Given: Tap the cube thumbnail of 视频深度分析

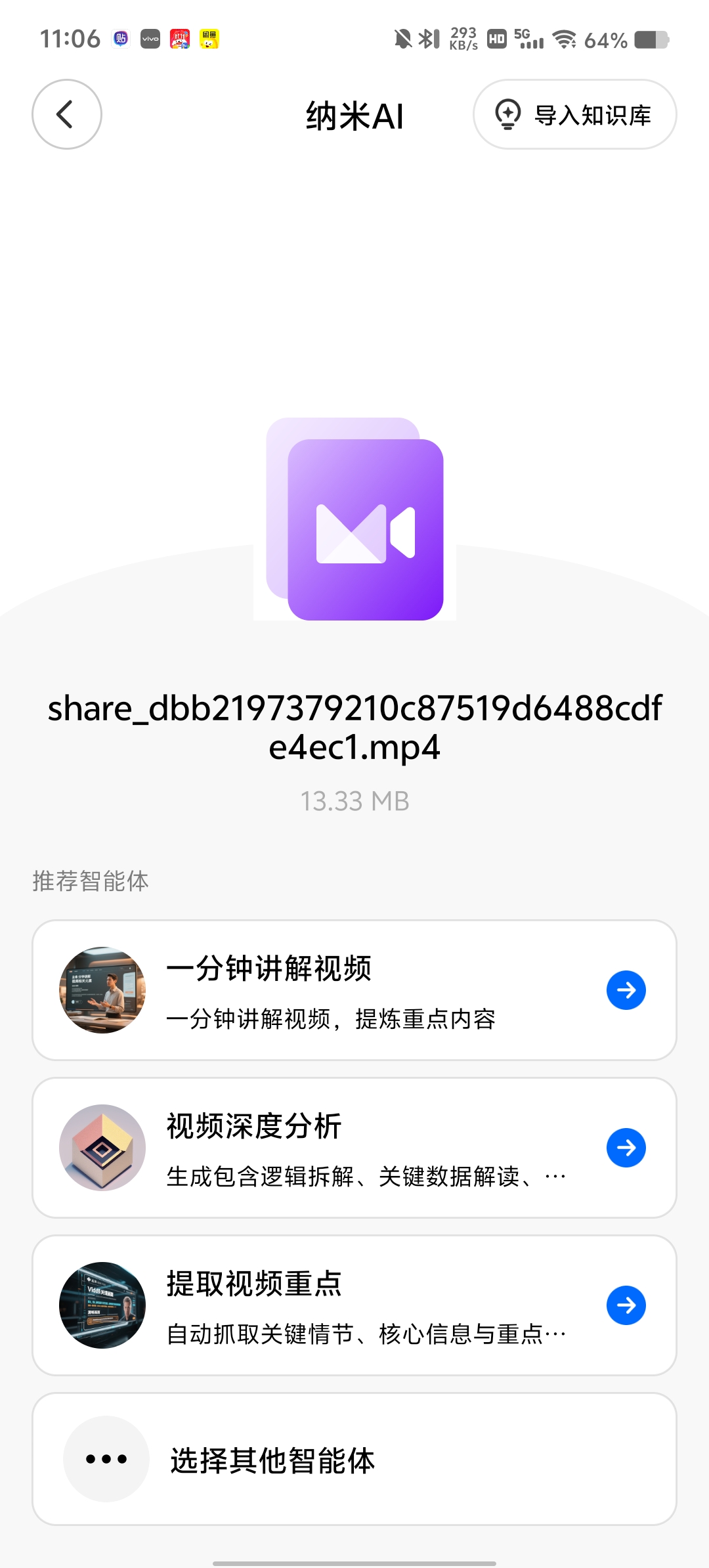Looking at the screenshot, I should [x=102, y=1147].
